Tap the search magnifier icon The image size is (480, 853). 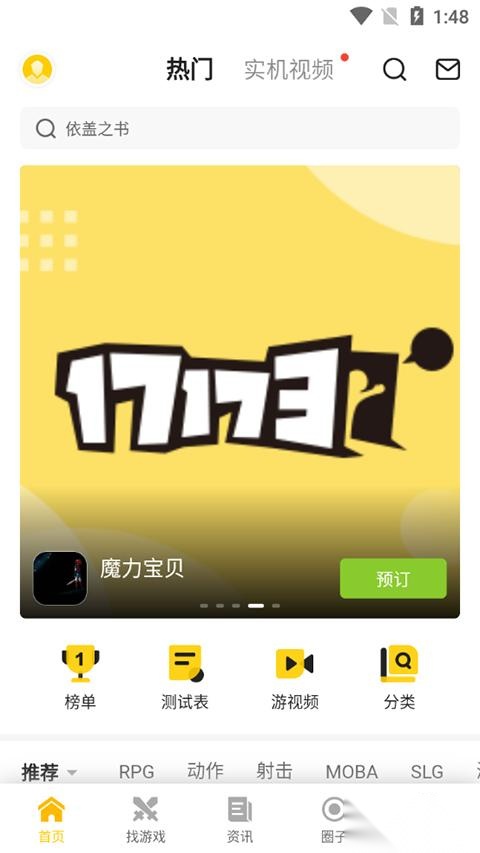tap(395, 70)
